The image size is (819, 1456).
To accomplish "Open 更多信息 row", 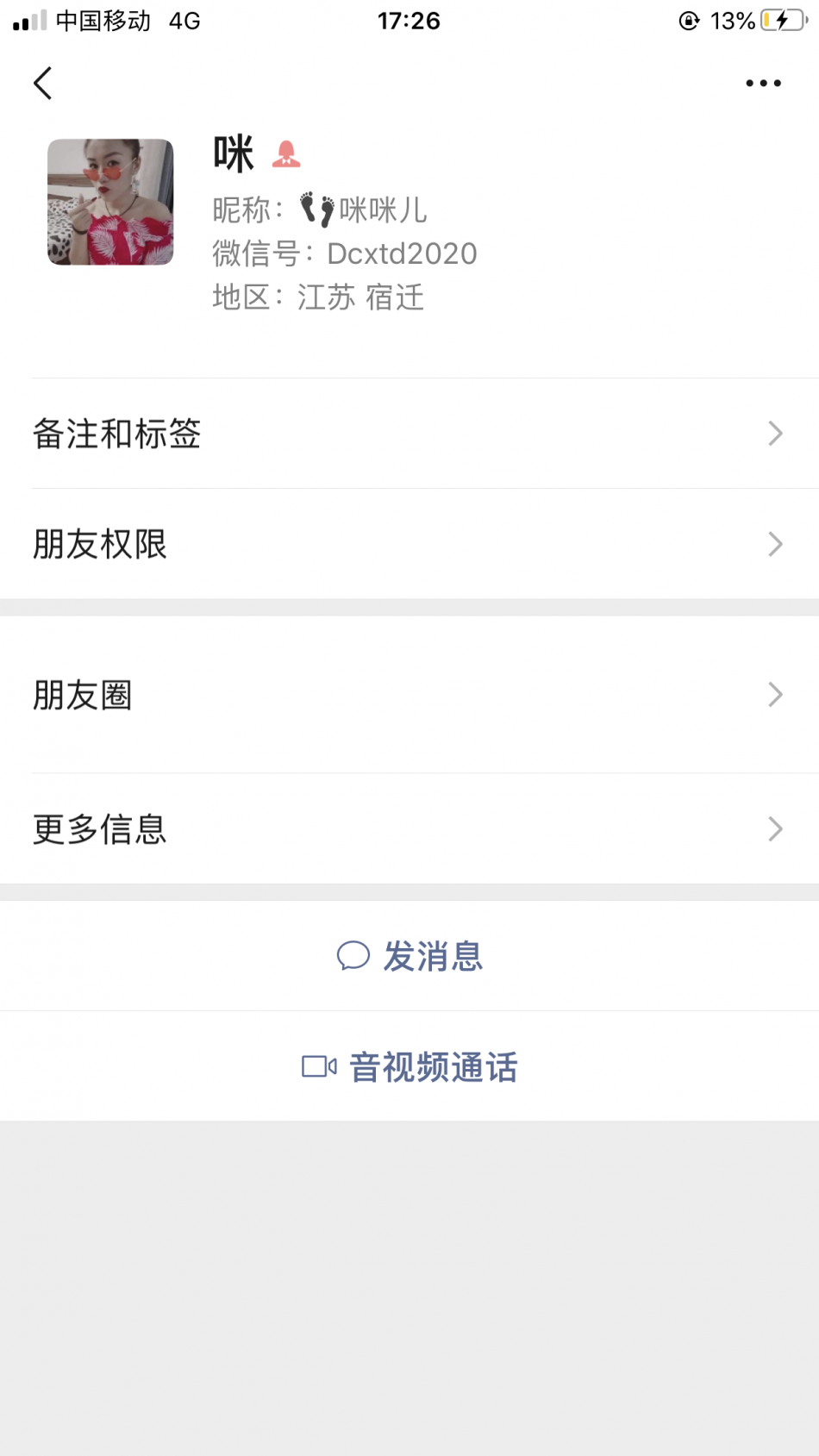I will click(409, 829).
